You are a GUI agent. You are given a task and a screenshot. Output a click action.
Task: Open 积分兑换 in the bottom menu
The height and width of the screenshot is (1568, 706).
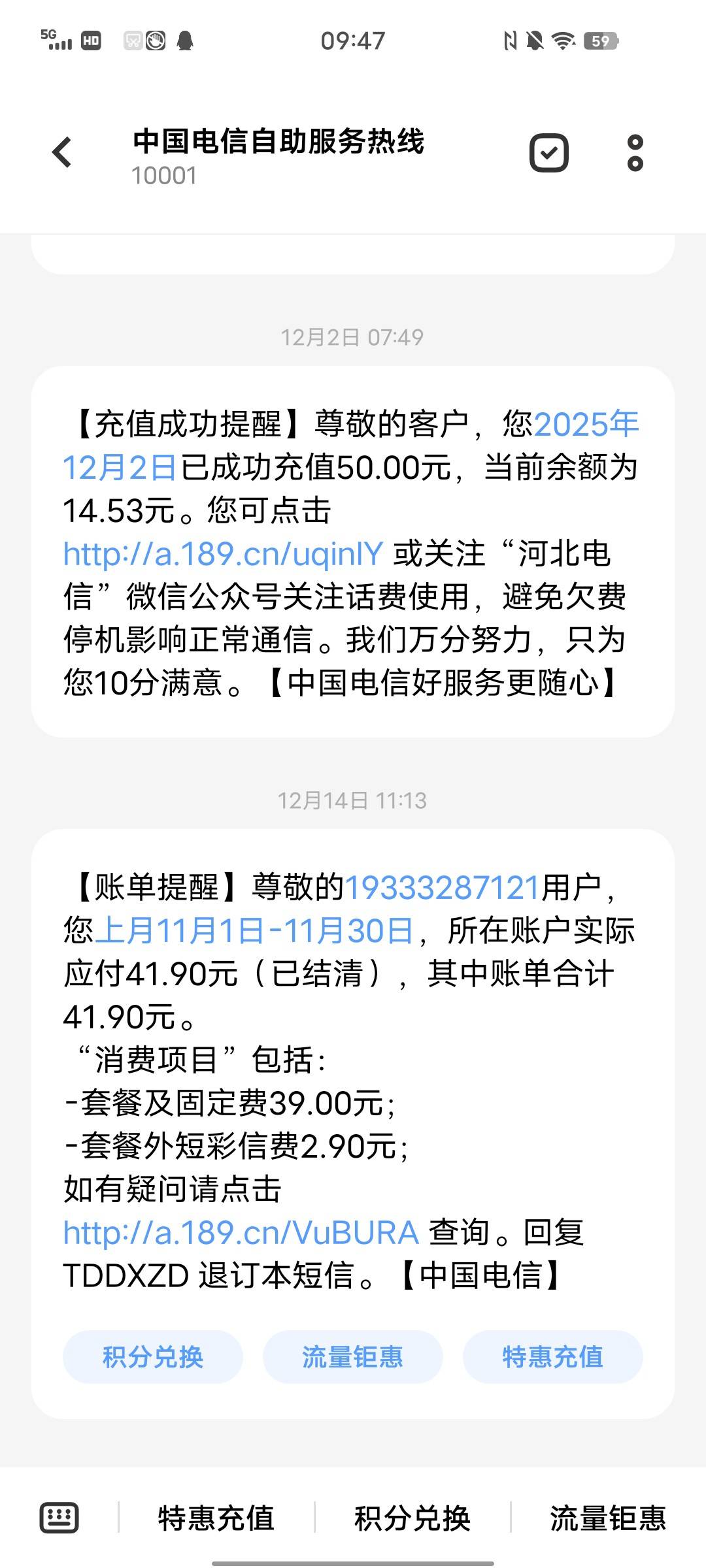tap(412, 1517)
